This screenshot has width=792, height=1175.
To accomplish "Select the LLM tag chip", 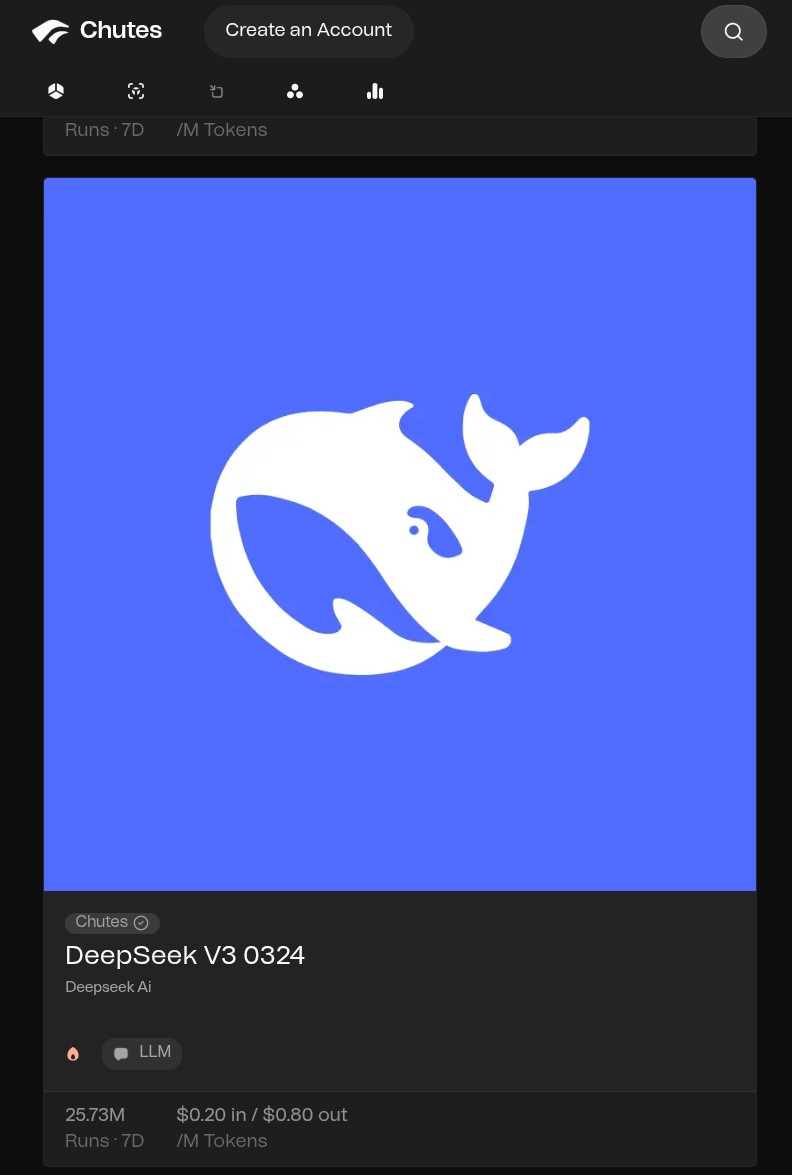I will (142, 1053).
